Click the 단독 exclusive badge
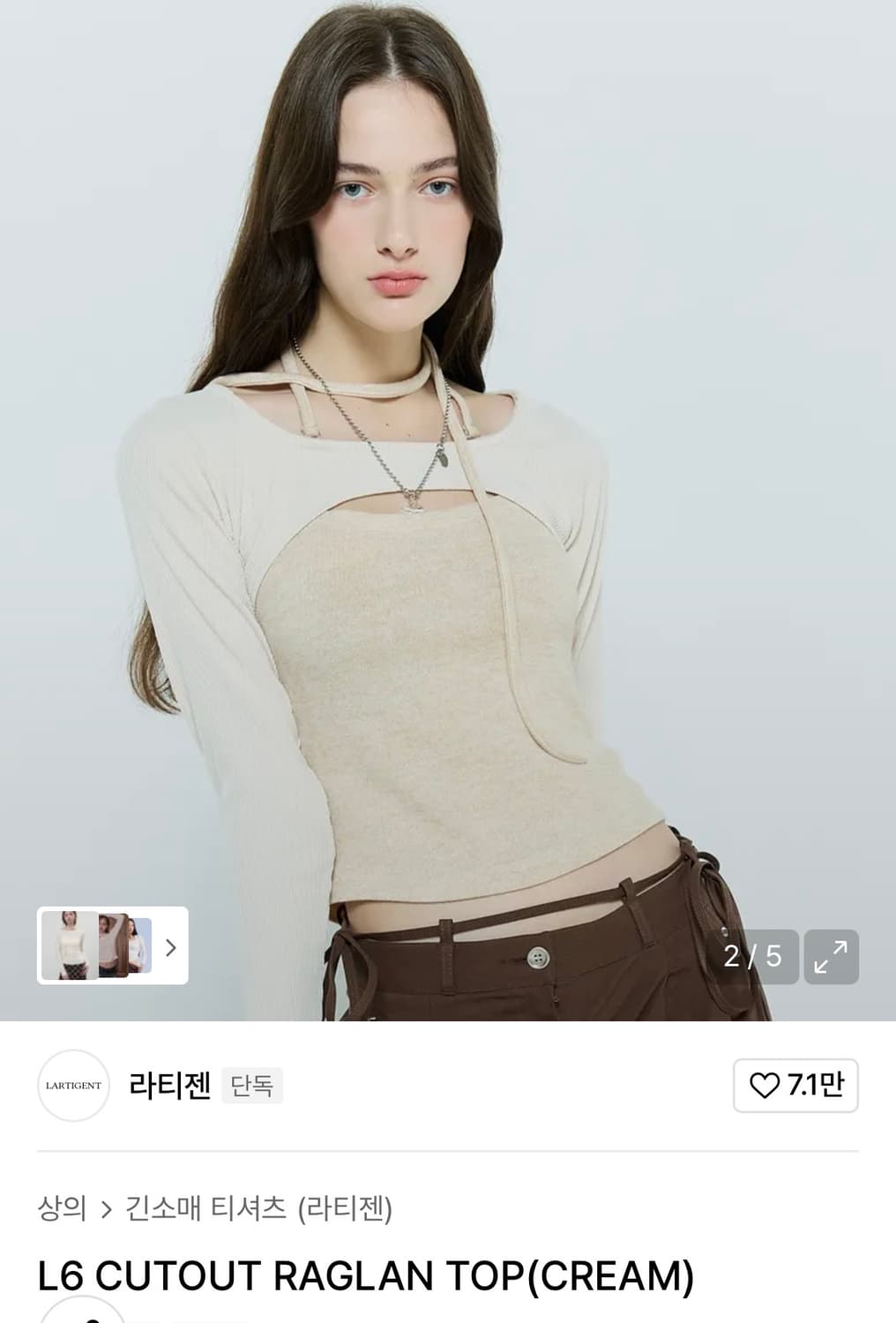 coord(250,1088)
